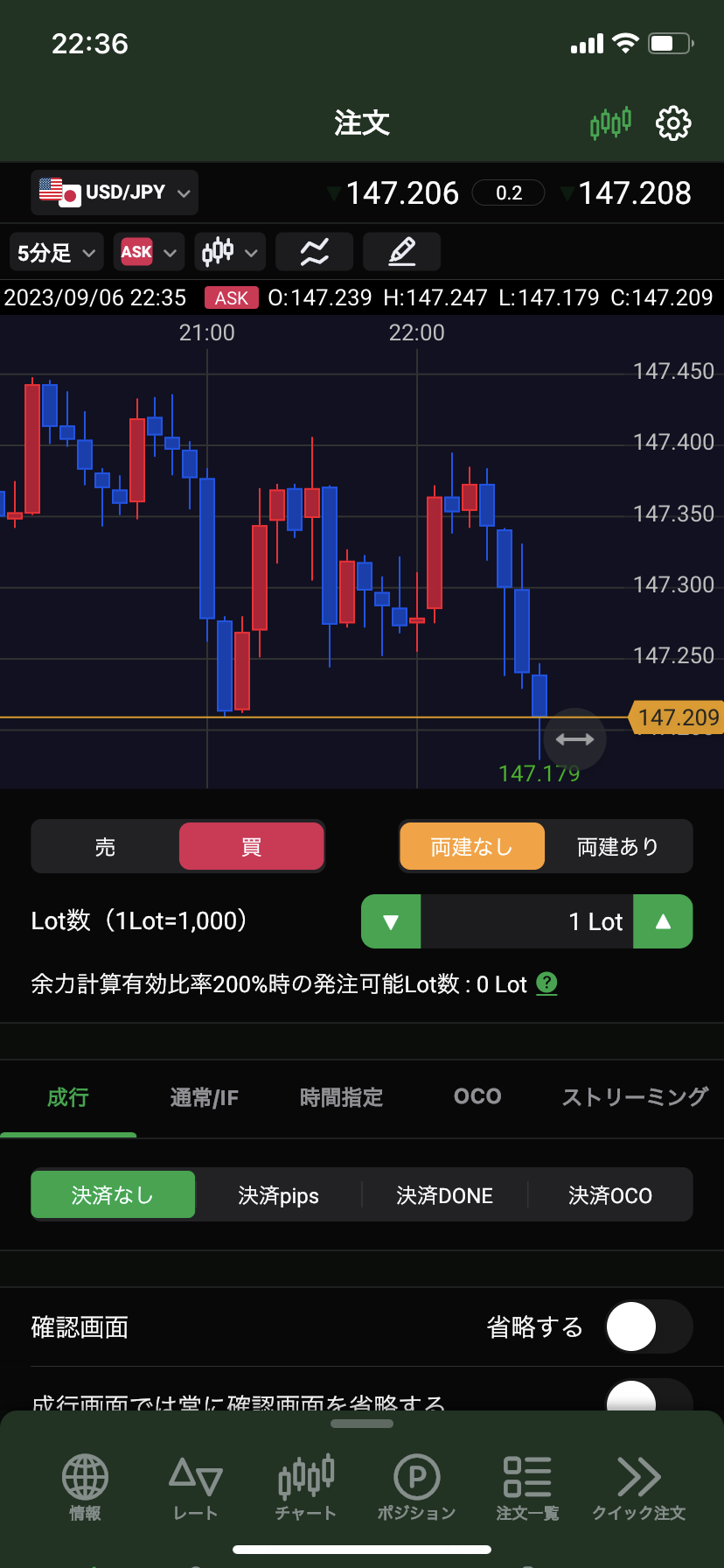Go to ポジション in bottom navigation
724x1568 pixels.
pyautogui.click(x=417, y=1487)
